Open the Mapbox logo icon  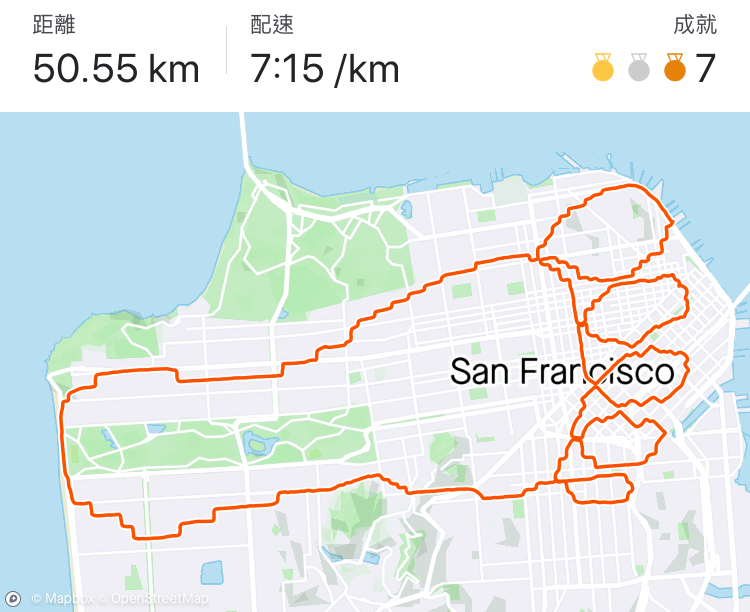click(14, 598)
